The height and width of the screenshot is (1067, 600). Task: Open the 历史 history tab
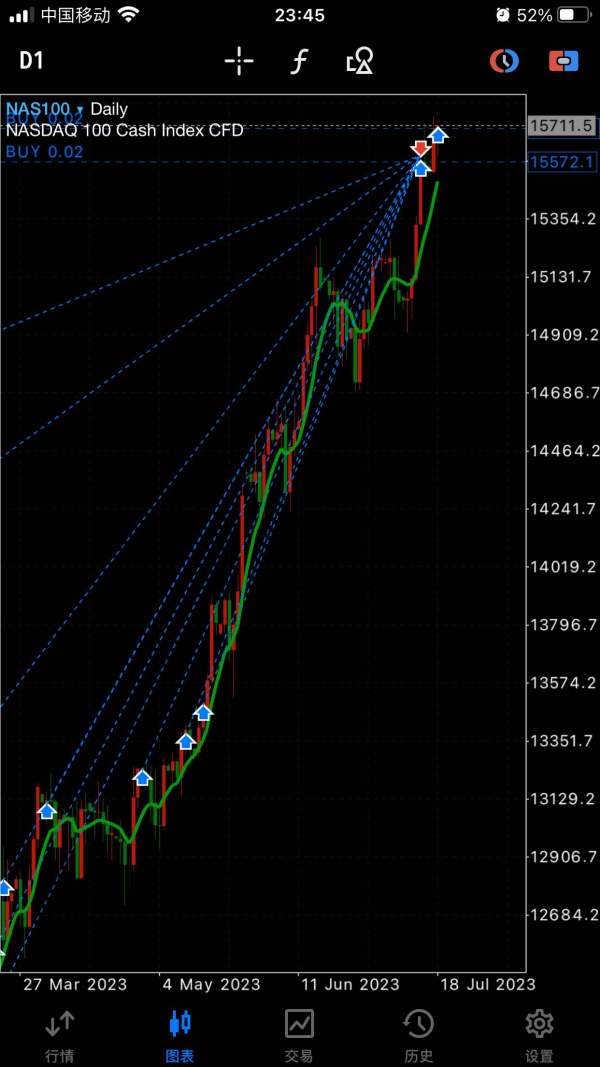pyautogui.click(x=418, y=1036)
